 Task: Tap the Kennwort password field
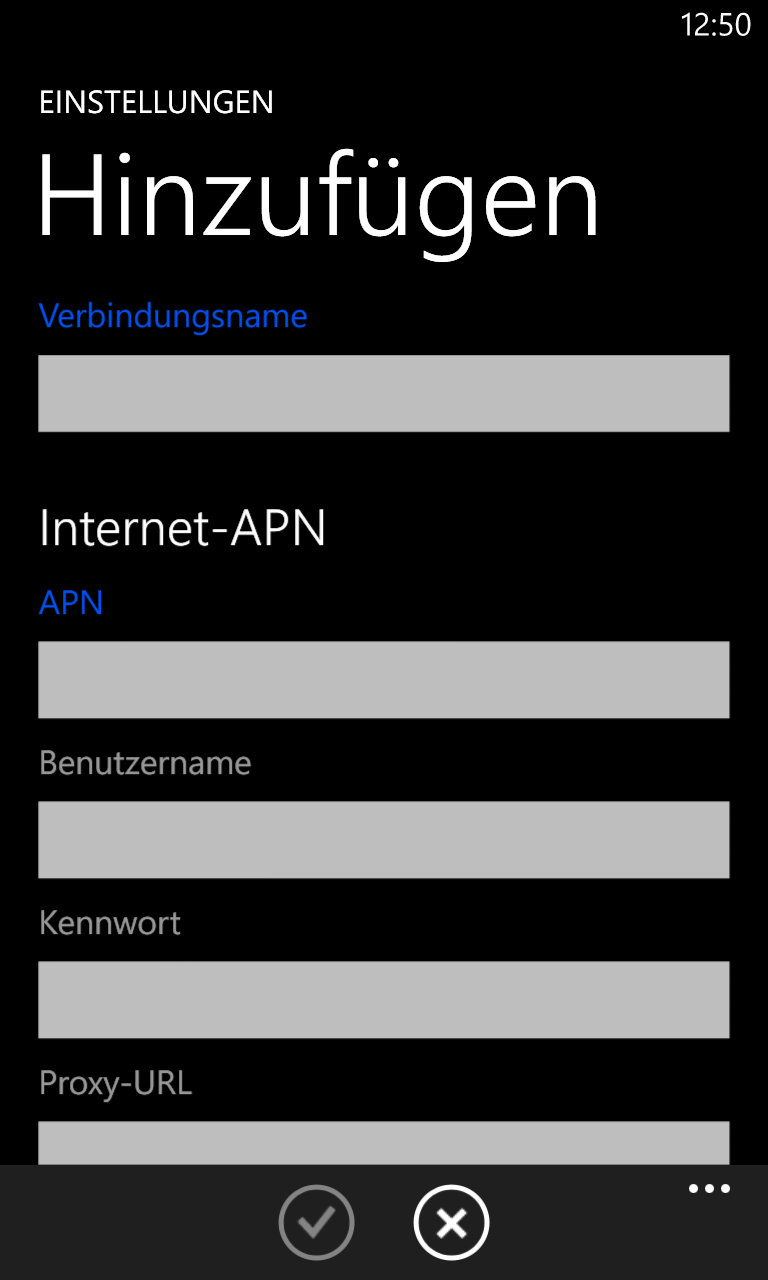384,1000
